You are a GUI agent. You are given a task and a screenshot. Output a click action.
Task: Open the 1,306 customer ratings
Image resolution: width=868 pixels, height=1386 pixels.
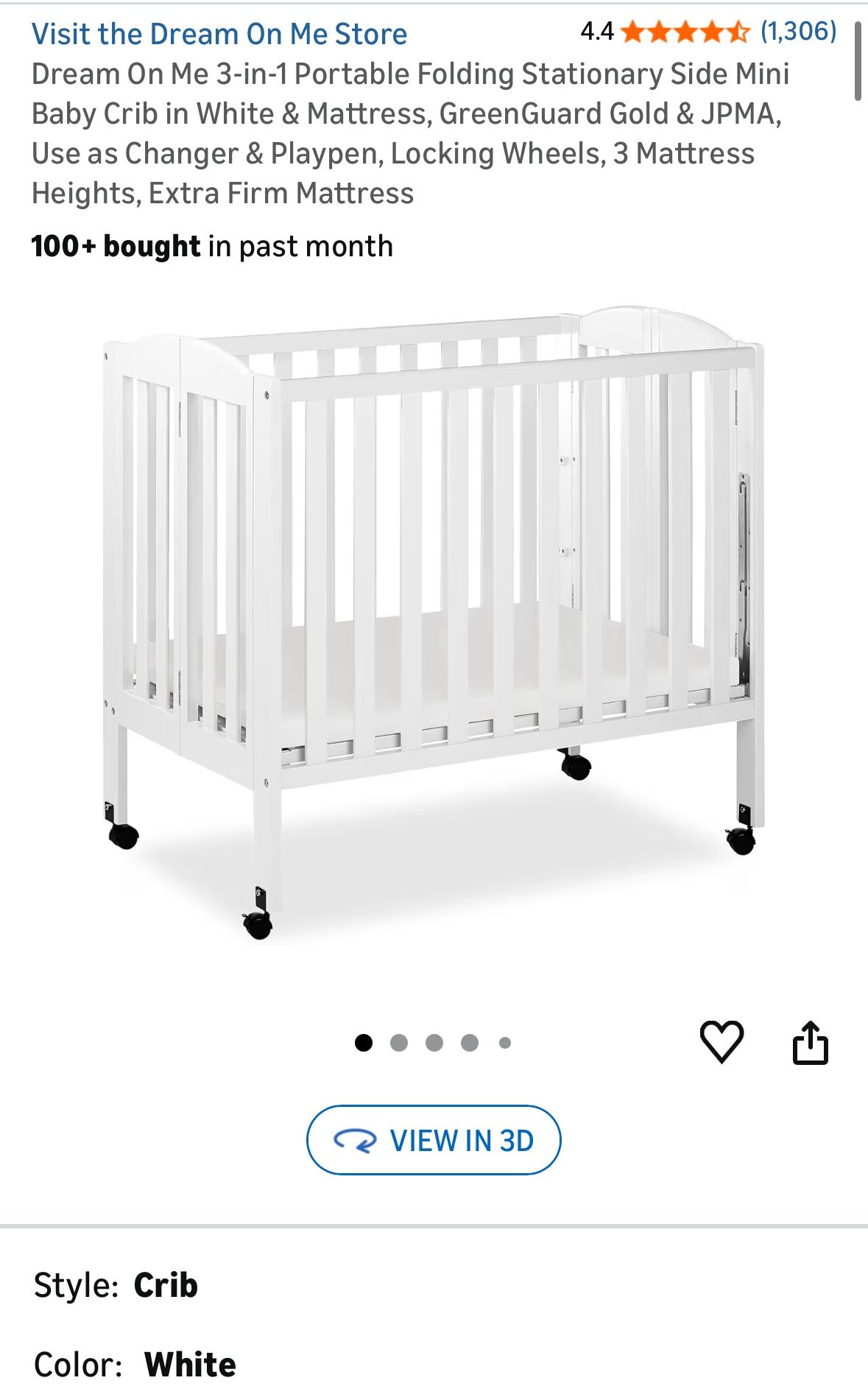point(798,31)
